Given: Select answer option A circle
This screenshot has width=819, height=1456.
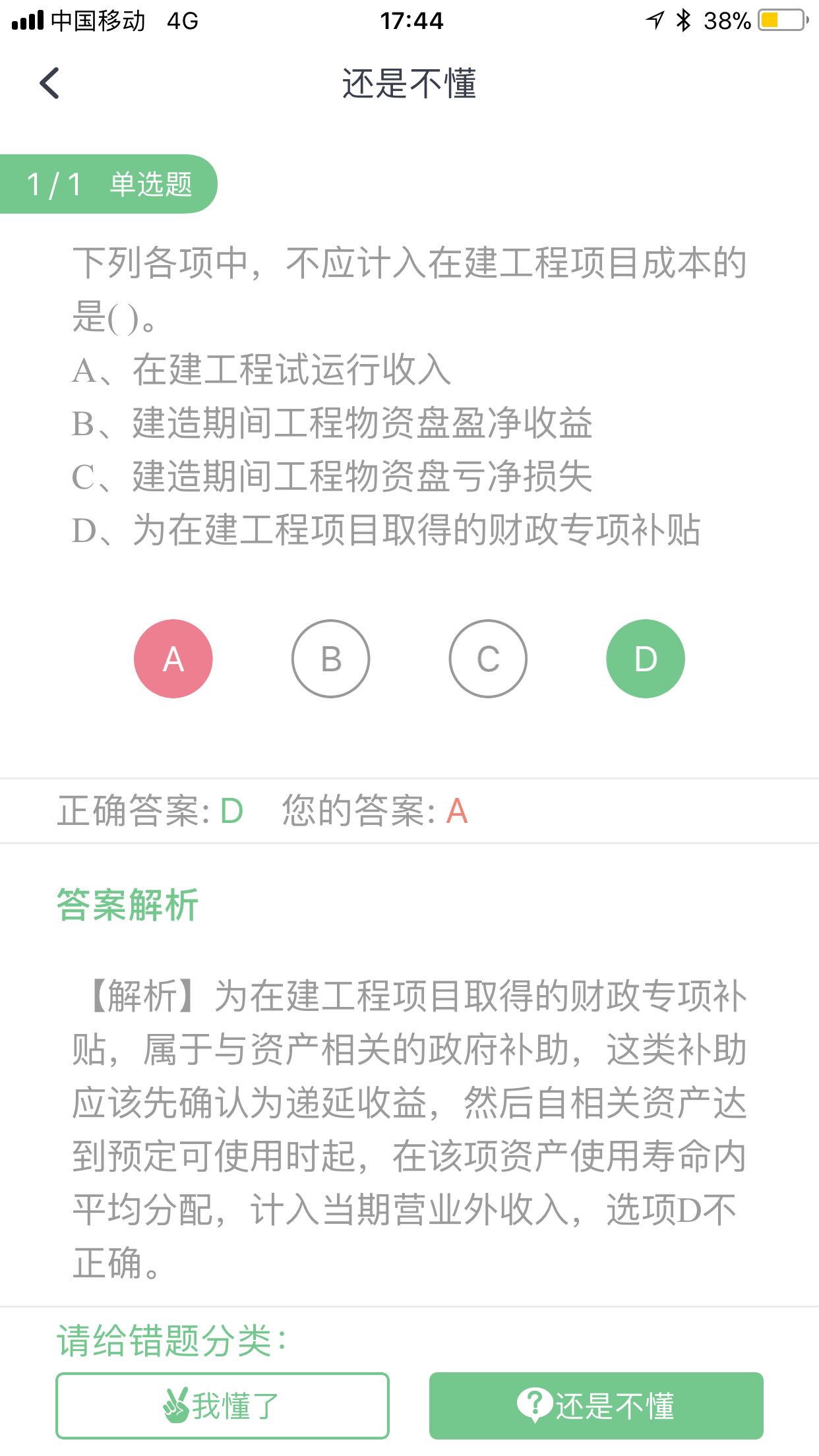Looking at the screenshot, I should click(x=173, y=657).
